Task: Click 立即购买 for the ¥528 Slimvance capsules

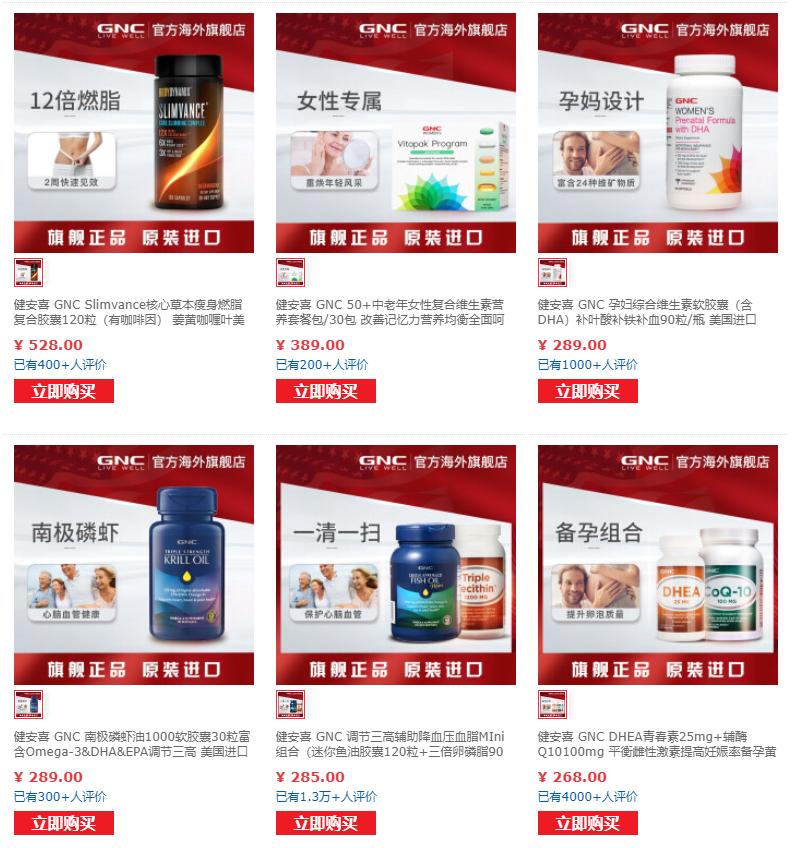Action: click(63, 392)
